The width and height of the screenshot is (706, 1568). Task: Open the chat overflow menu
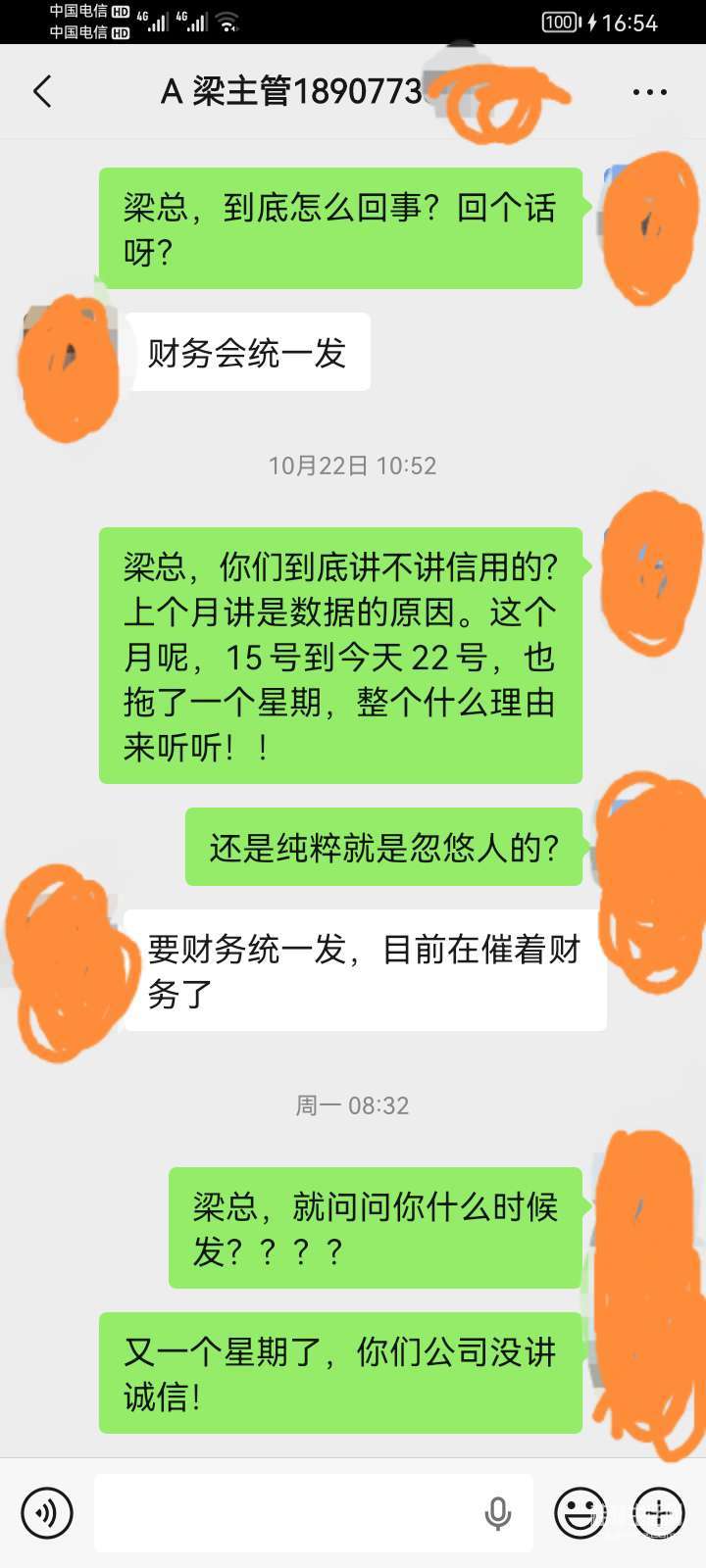(x=649, y=92)
